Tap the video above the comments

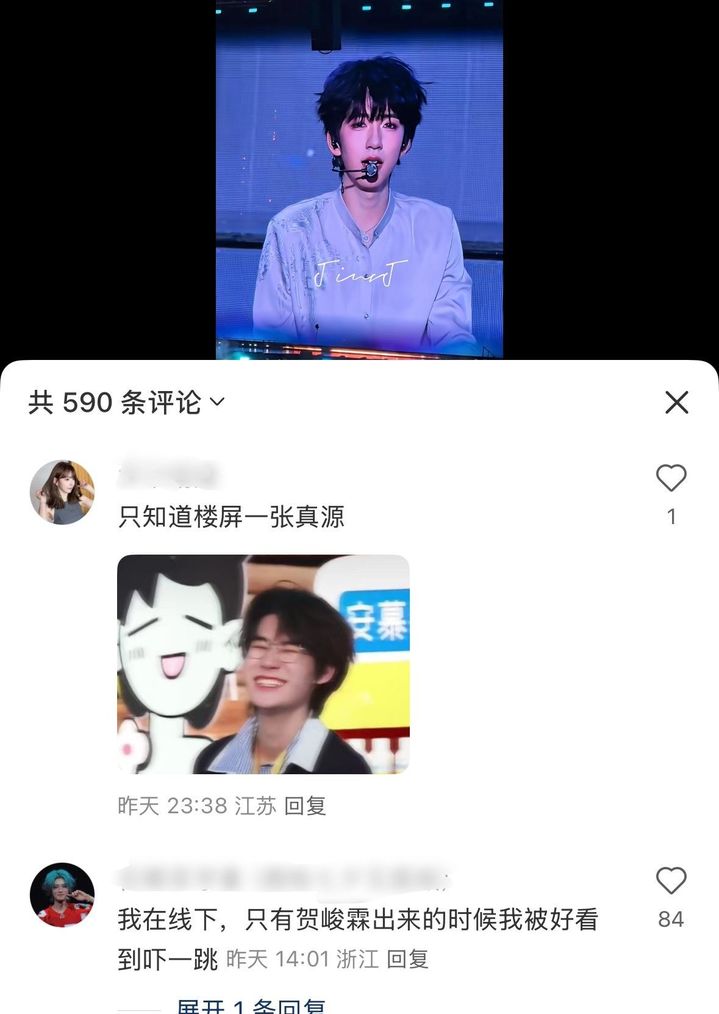point(359,180)
